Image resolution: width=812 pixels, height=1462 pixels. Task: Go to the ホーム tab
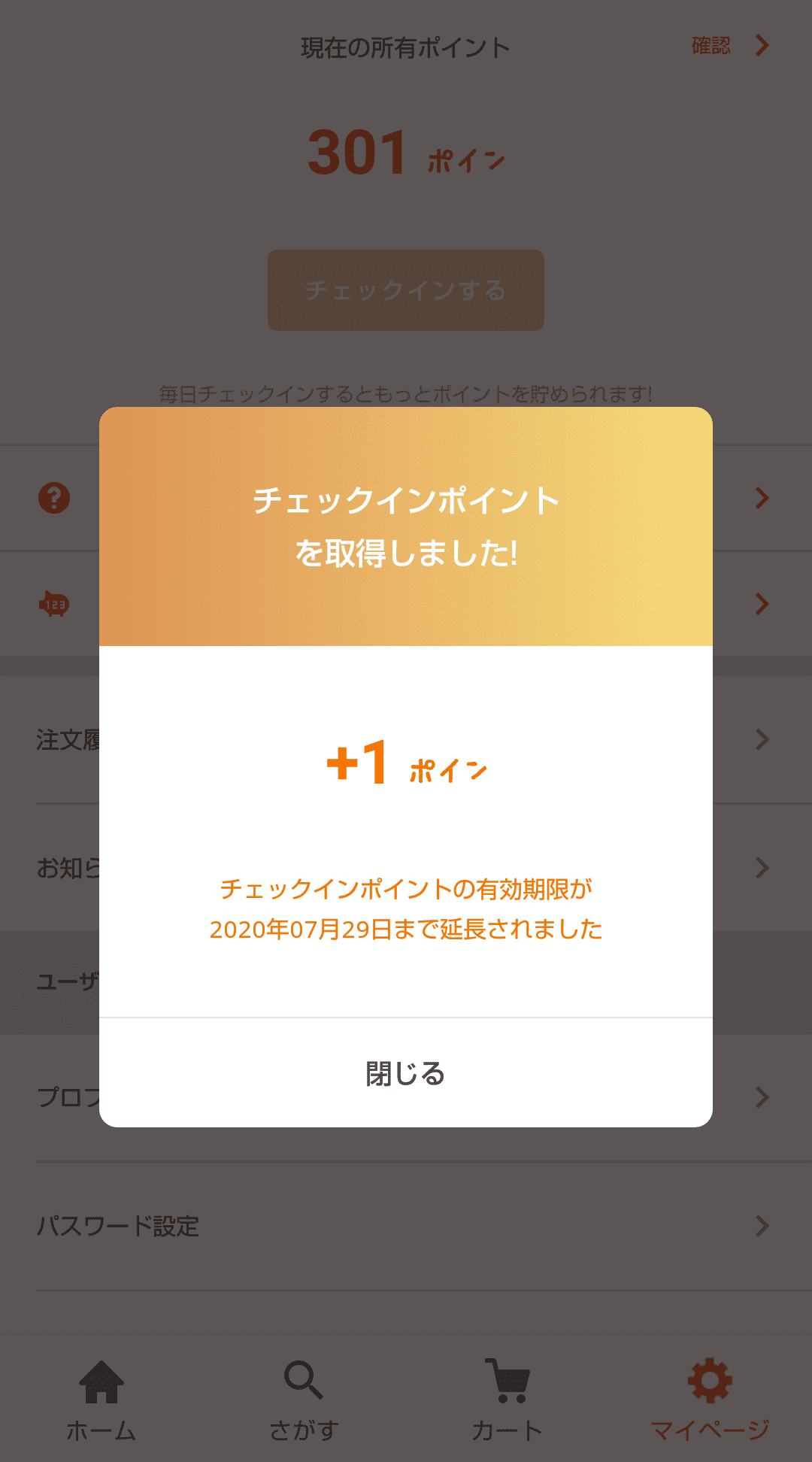point(101,1400)
